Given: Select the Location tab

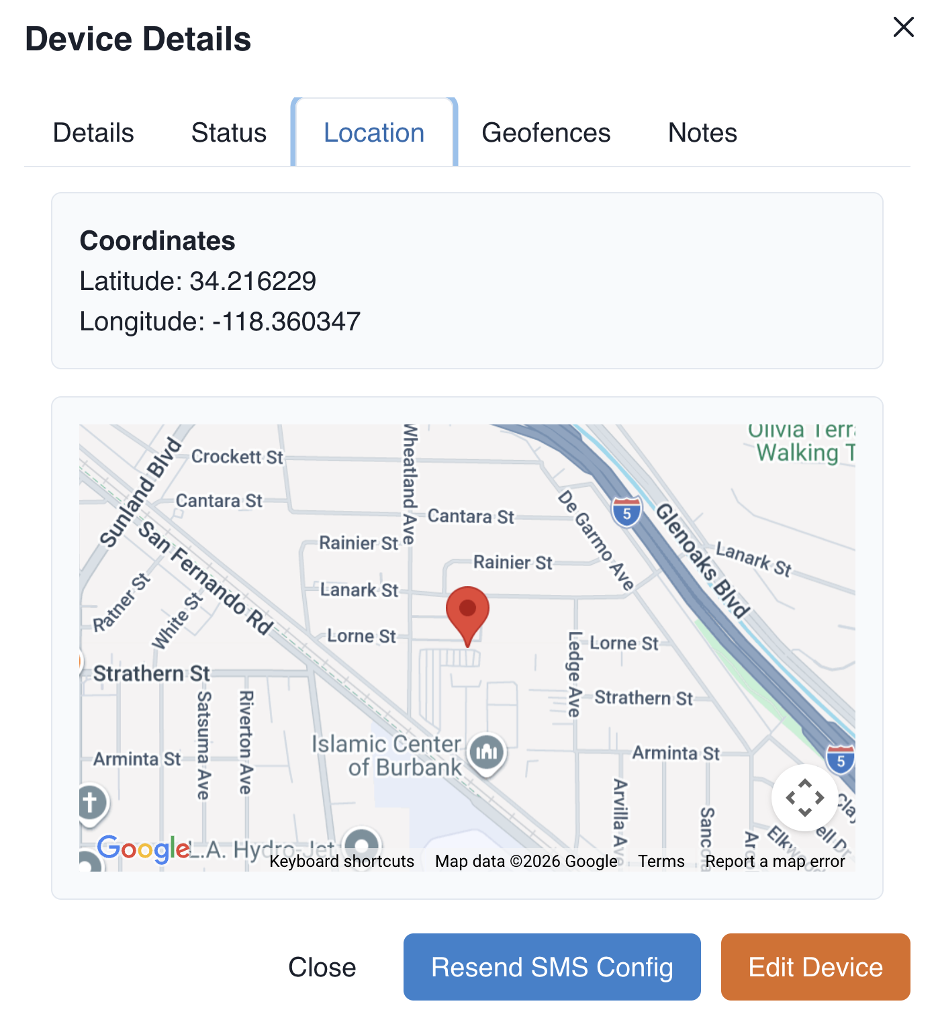Looking at the screenshot, I should (374, 133).
